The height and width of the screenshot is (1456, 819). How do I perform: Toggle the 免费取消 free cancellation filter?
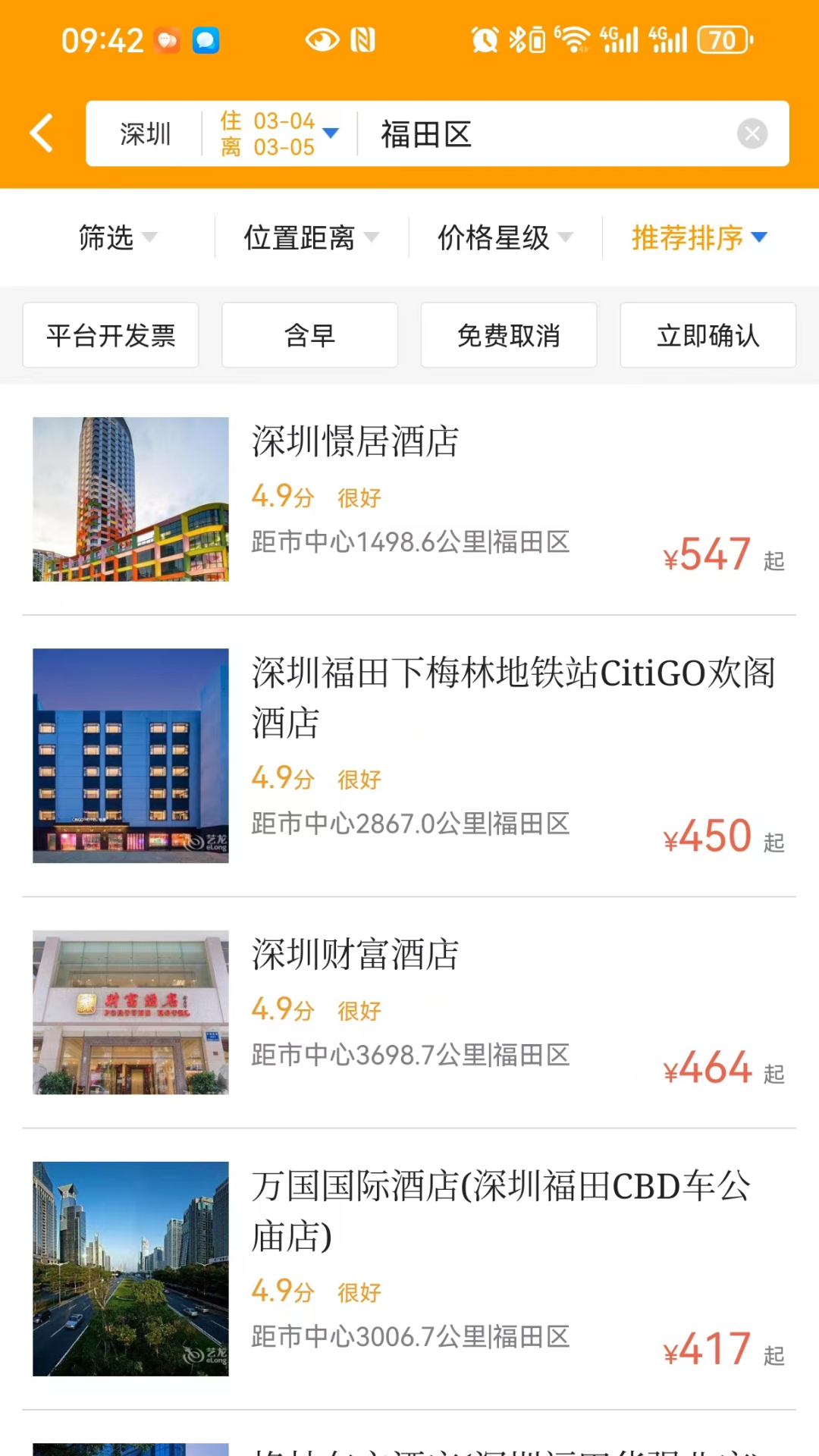coord(508,334)
